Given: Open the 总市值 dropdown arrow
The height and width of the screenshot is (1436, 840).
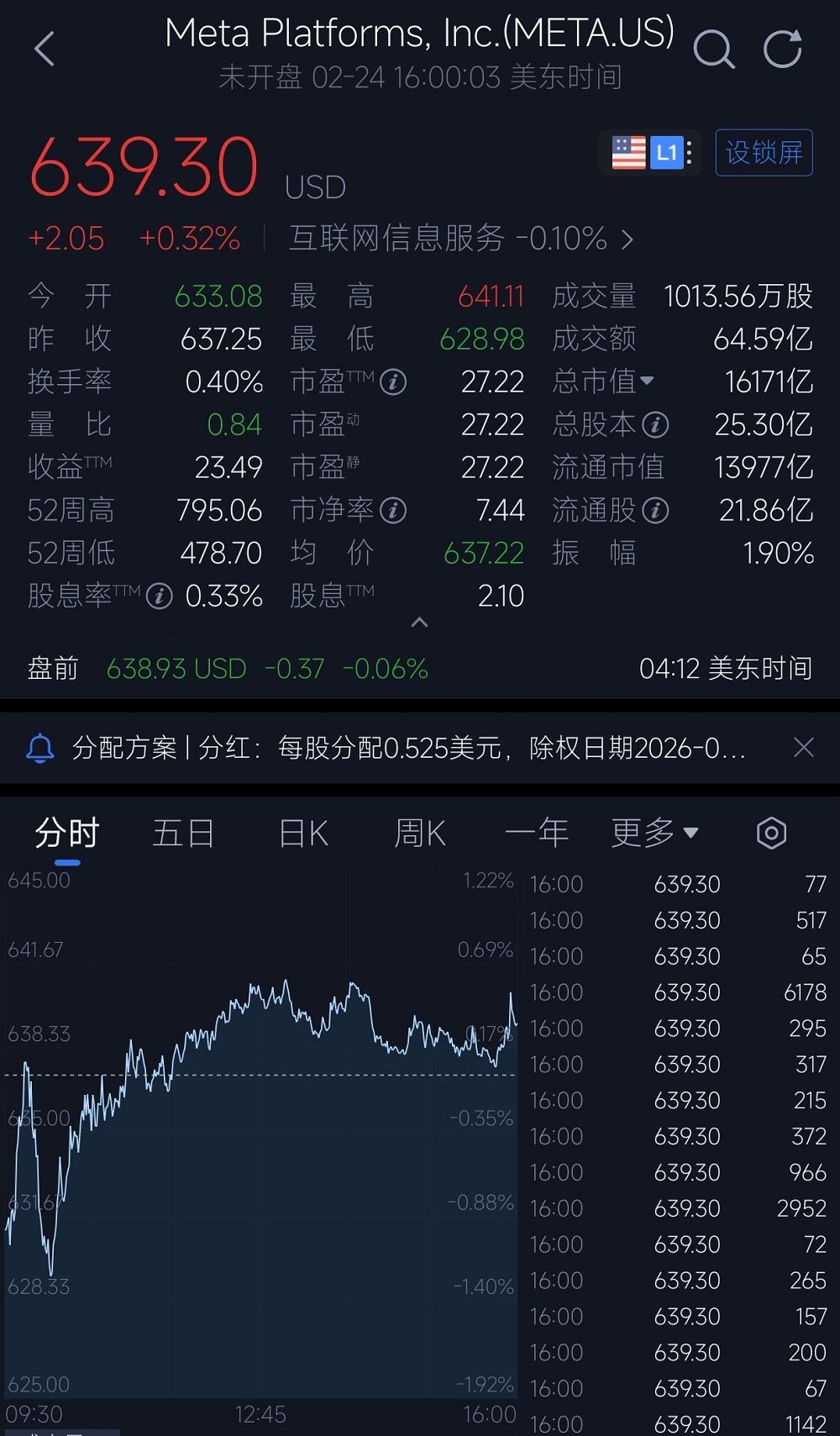Looking at the screenshot, I should coord(648,381).
